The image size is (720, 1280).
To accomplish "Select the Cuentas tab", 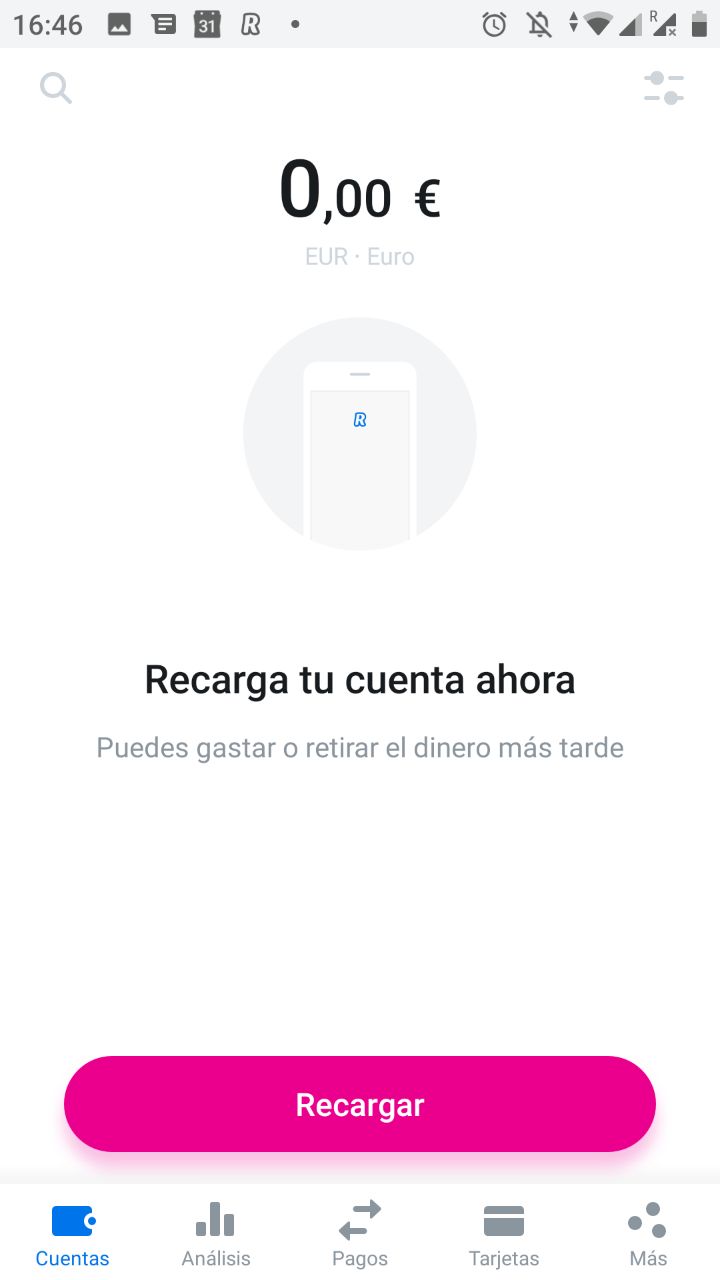I will point(72,1234).
